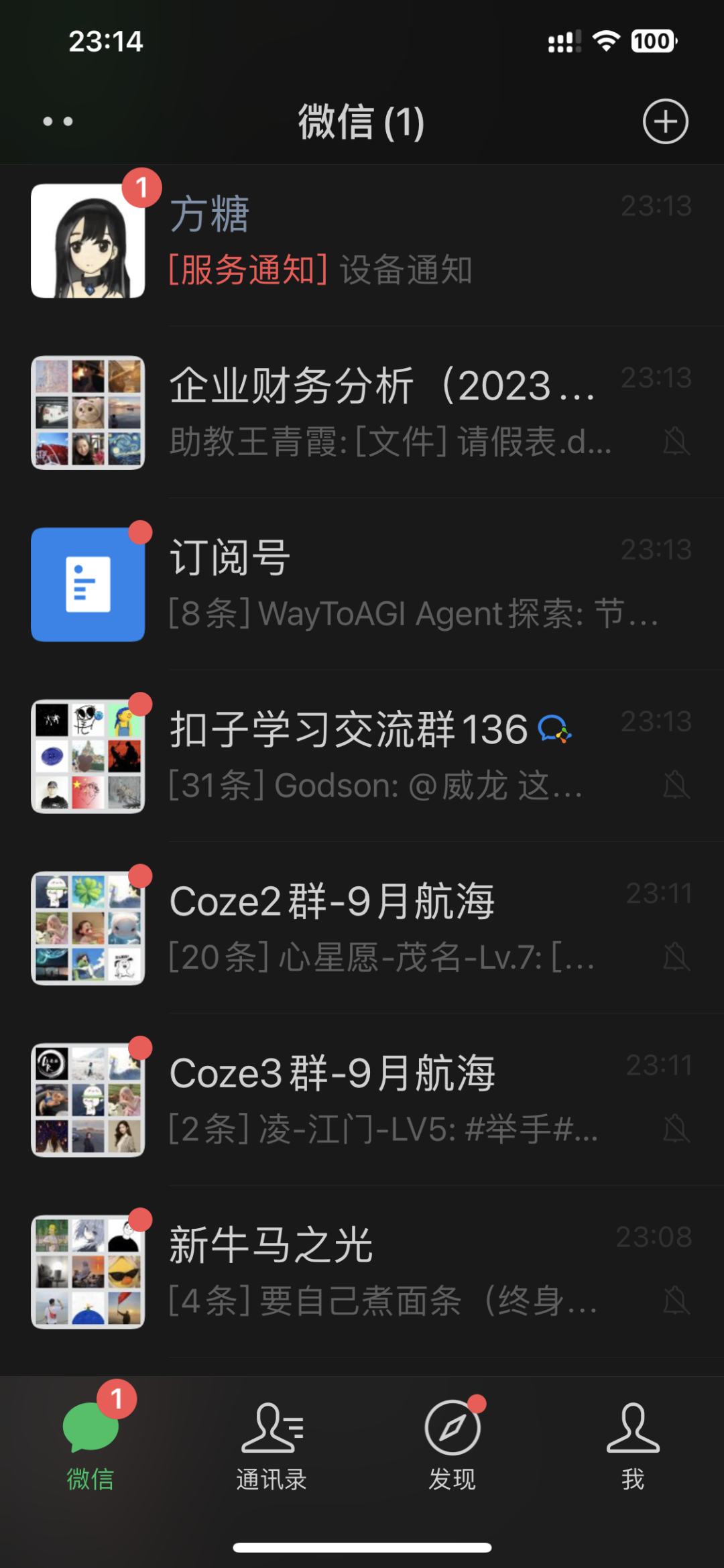Click the two-dot menu icon top left

tap(55, 121)
